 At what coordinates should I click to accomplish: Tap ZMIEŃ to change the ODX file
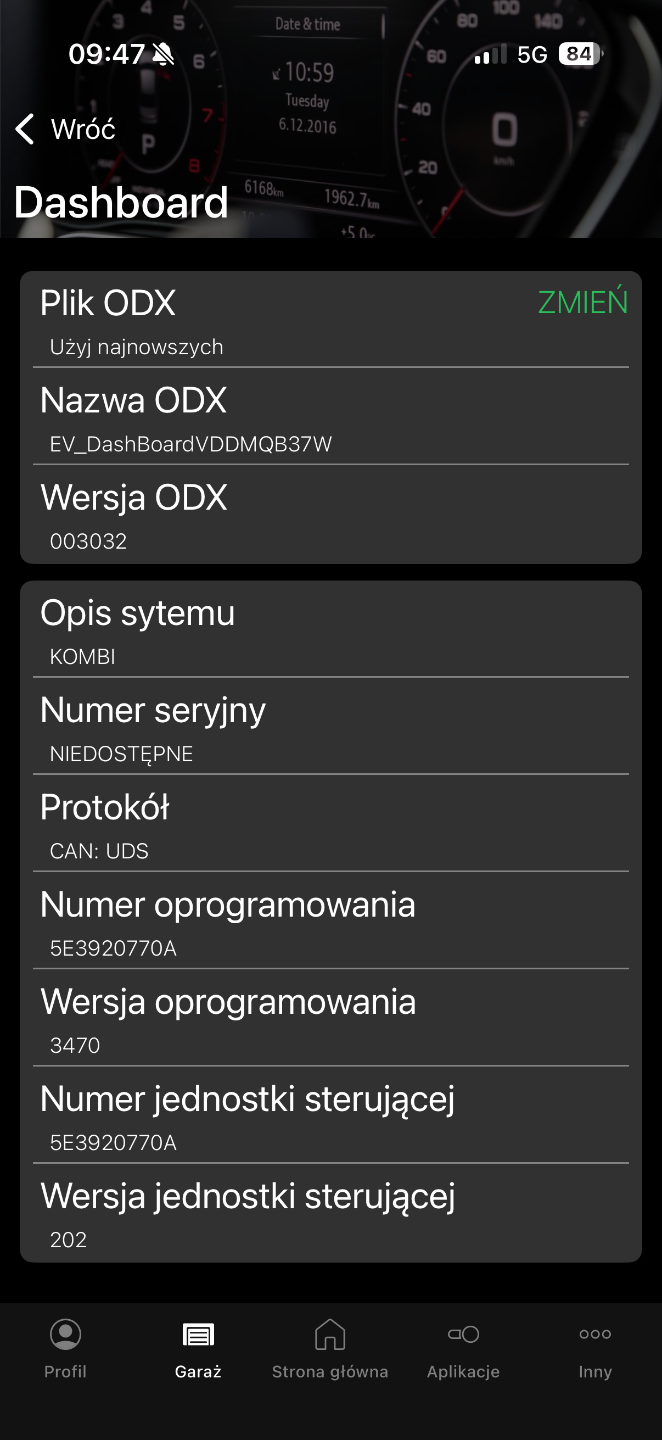click(582, 302)
